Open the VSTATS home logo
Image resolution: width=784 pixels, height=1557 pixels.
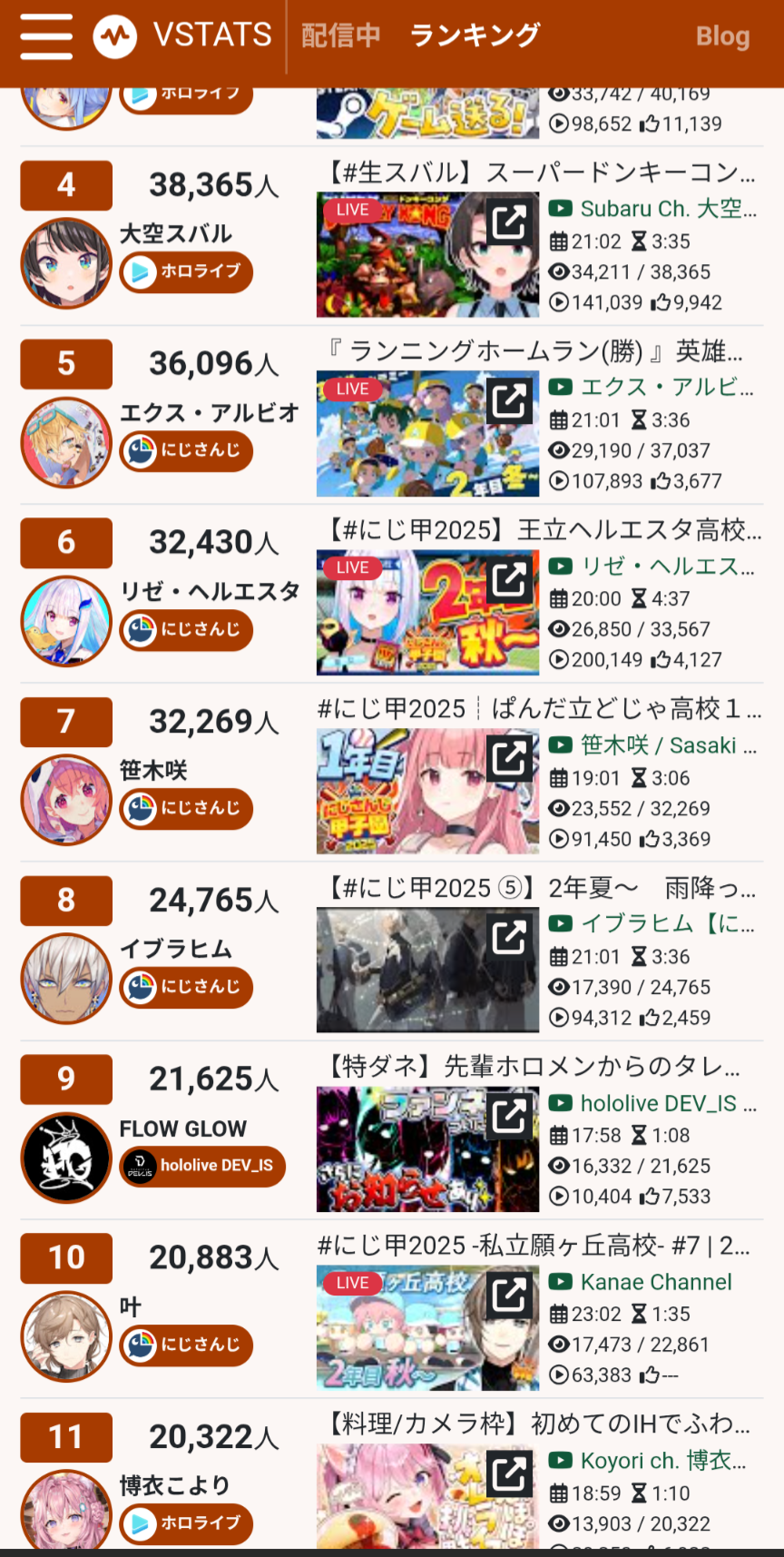[182, 36]
